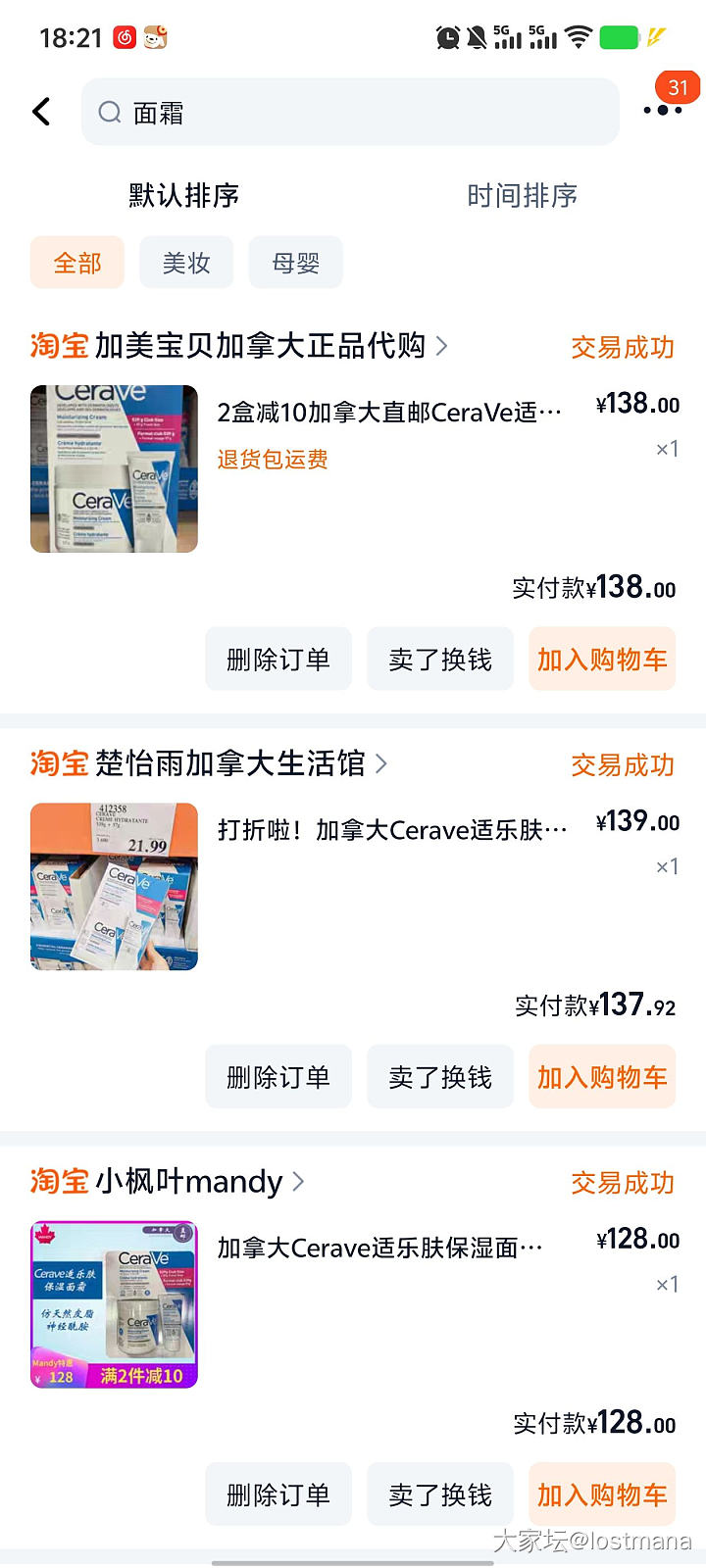Tap 卖了换钱 on the 加美宝贝 order
Viewport: 706px width, 1568px height.
(440, 660)
